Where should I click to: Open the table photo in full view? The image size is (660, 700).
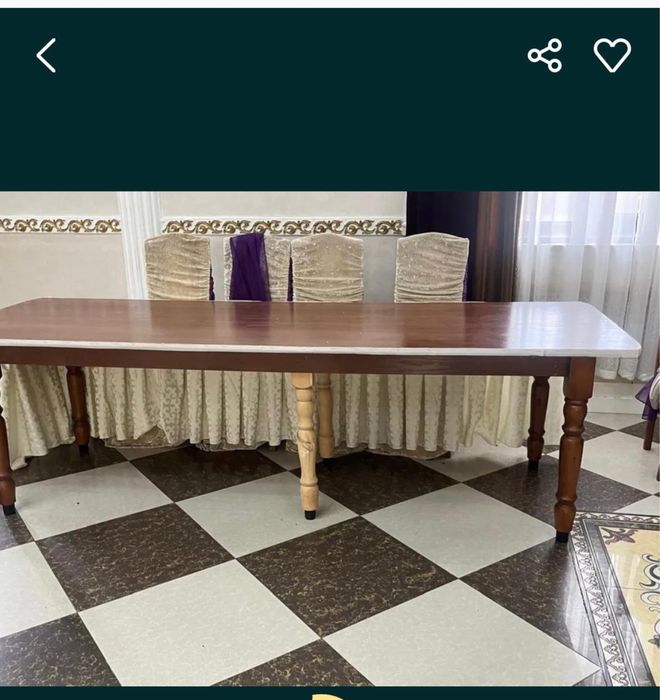click(330, 438)
